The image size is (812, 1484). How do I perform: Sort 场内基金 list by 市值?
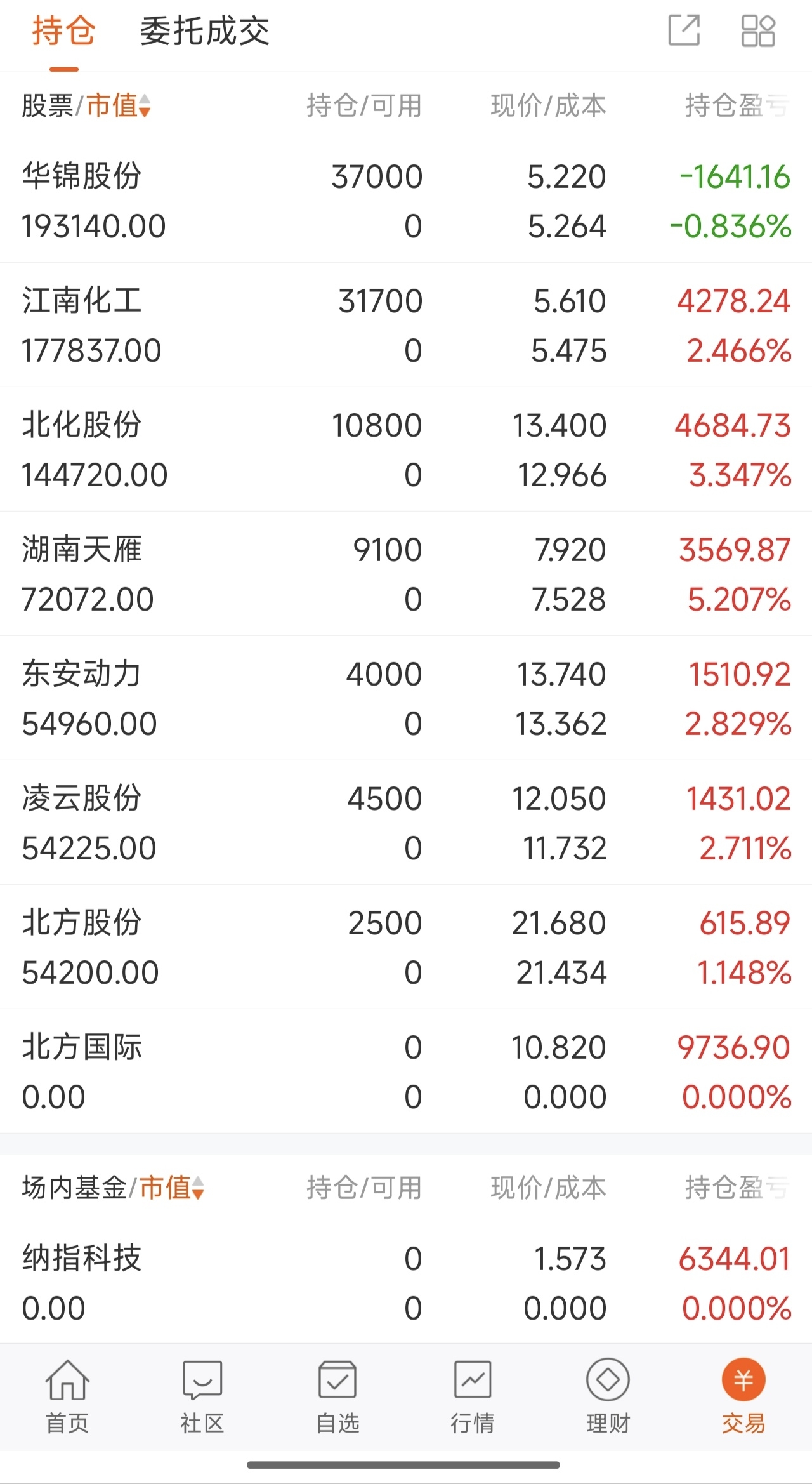click(x=172, y=1187)
